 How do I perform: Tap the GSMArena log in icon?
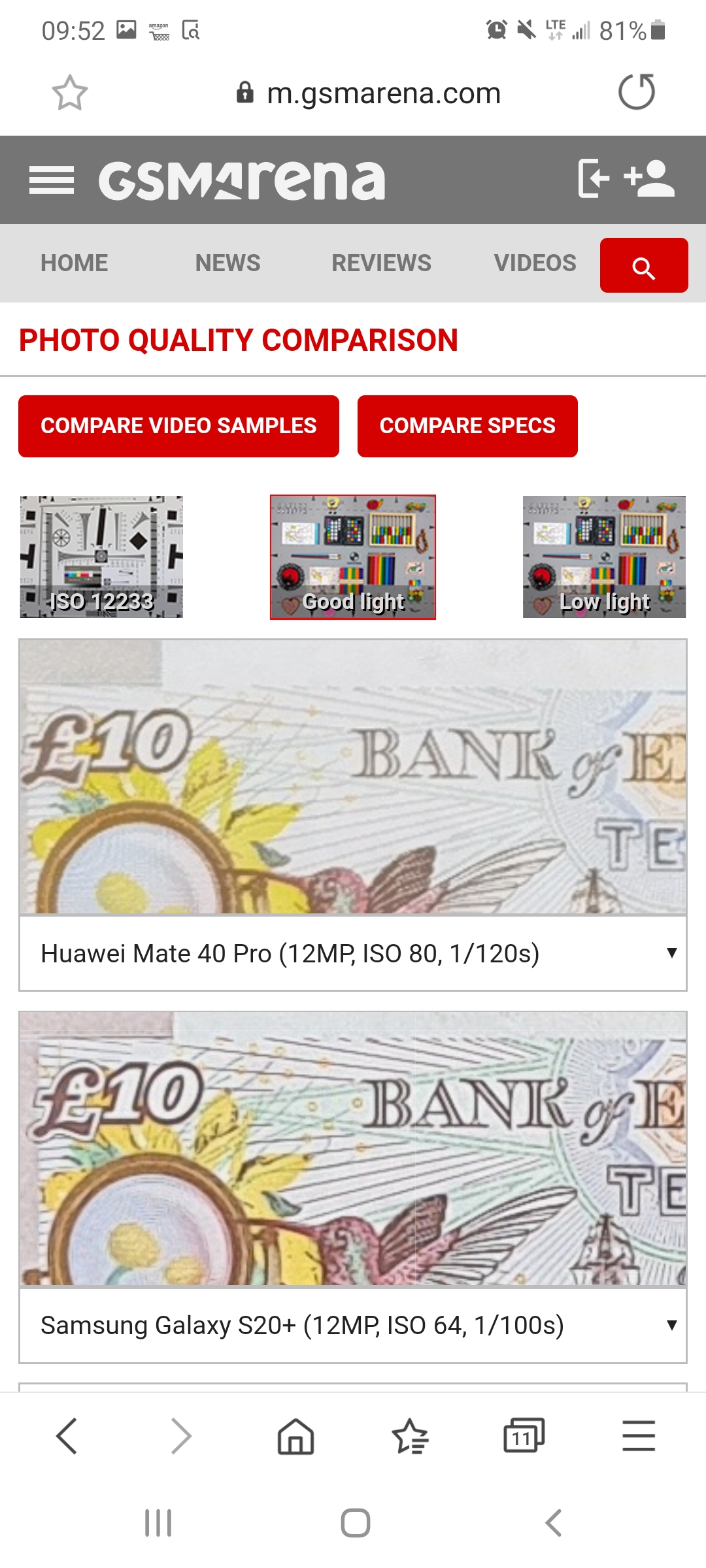click(594, 178)
